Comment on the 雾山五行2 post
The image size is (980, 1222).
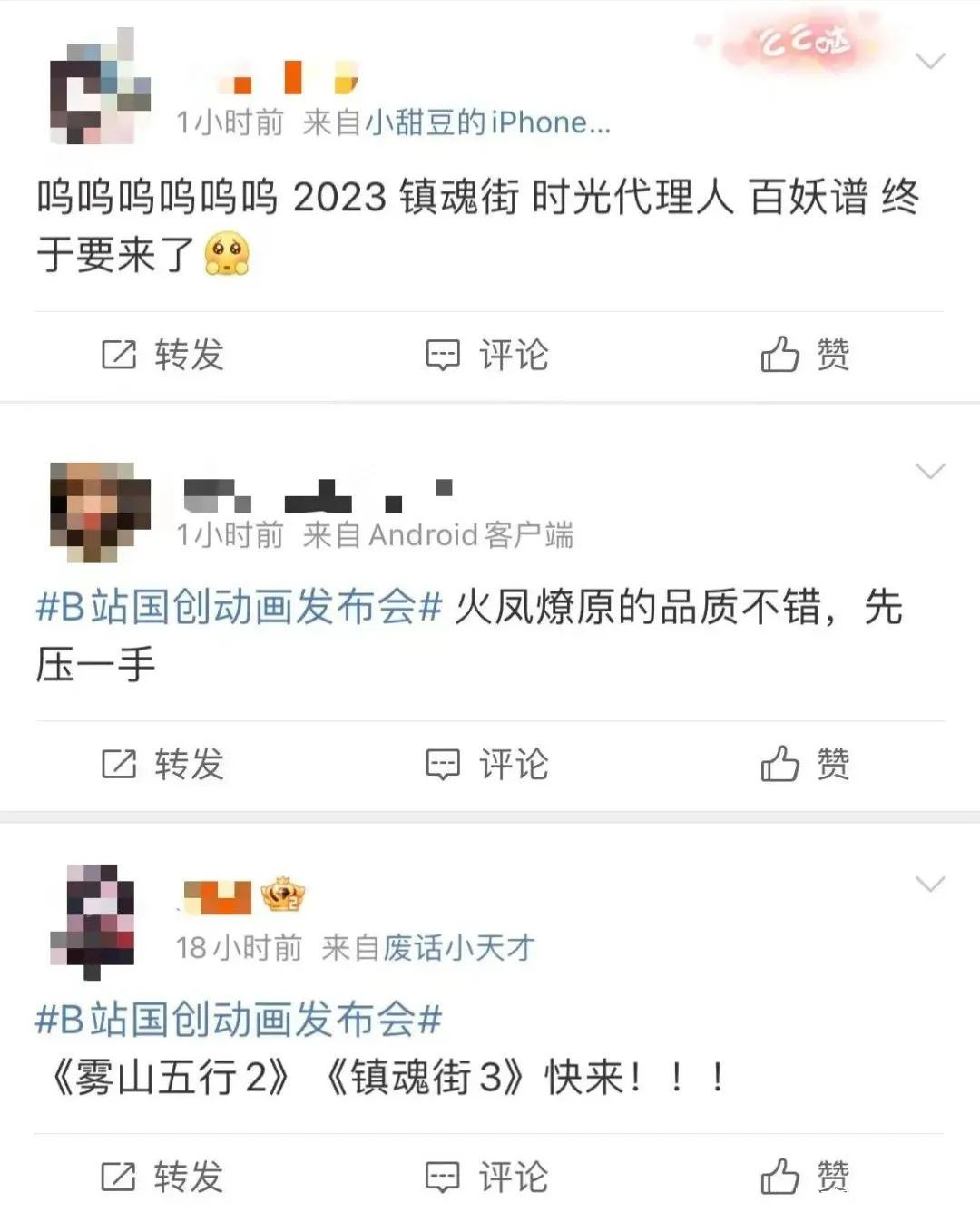click(487, 1177)
